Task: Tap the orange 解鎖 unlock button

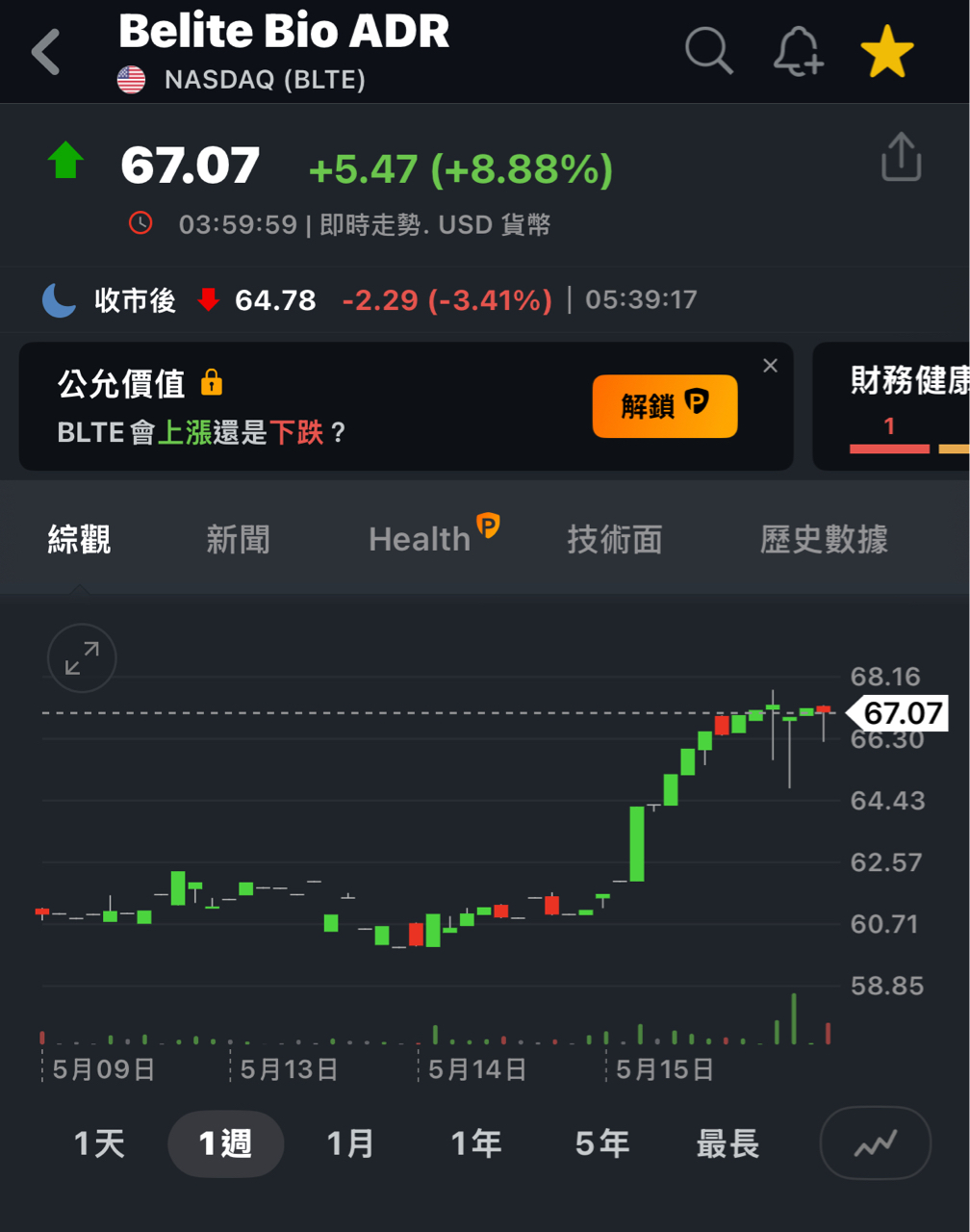Action: coord(665,406)
